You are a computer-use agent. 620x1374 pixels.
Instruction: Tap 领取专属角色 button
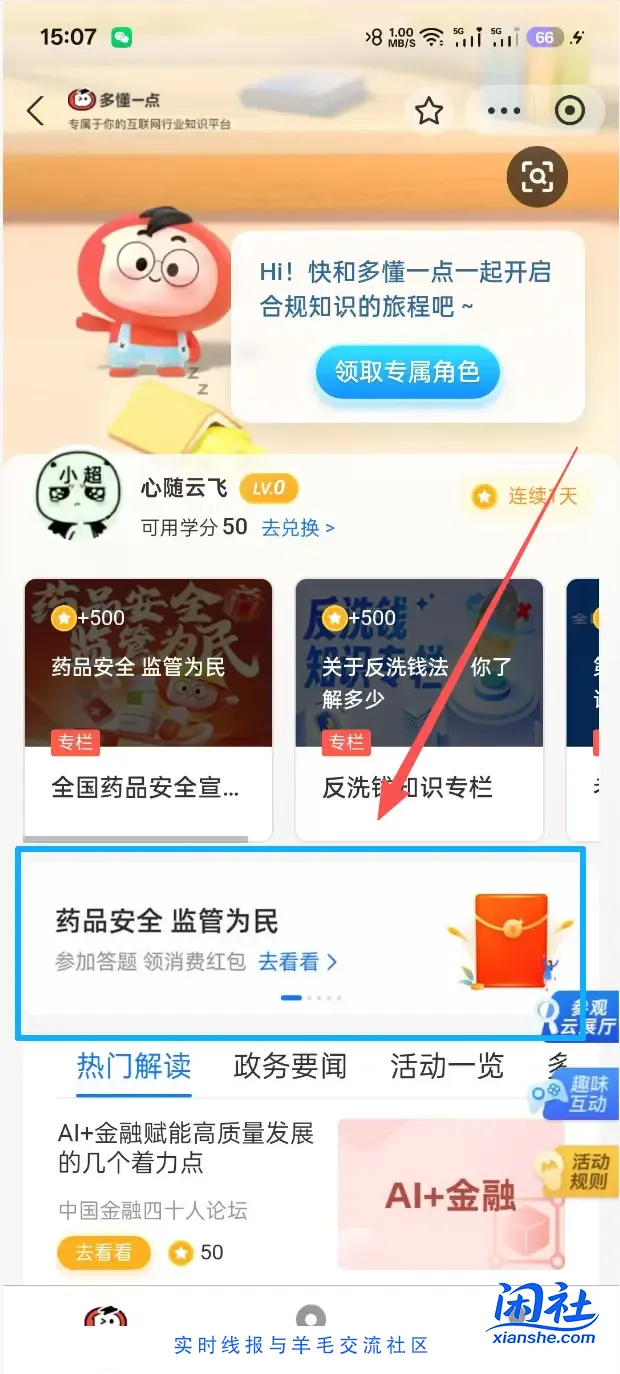click(x=407, y=373)
